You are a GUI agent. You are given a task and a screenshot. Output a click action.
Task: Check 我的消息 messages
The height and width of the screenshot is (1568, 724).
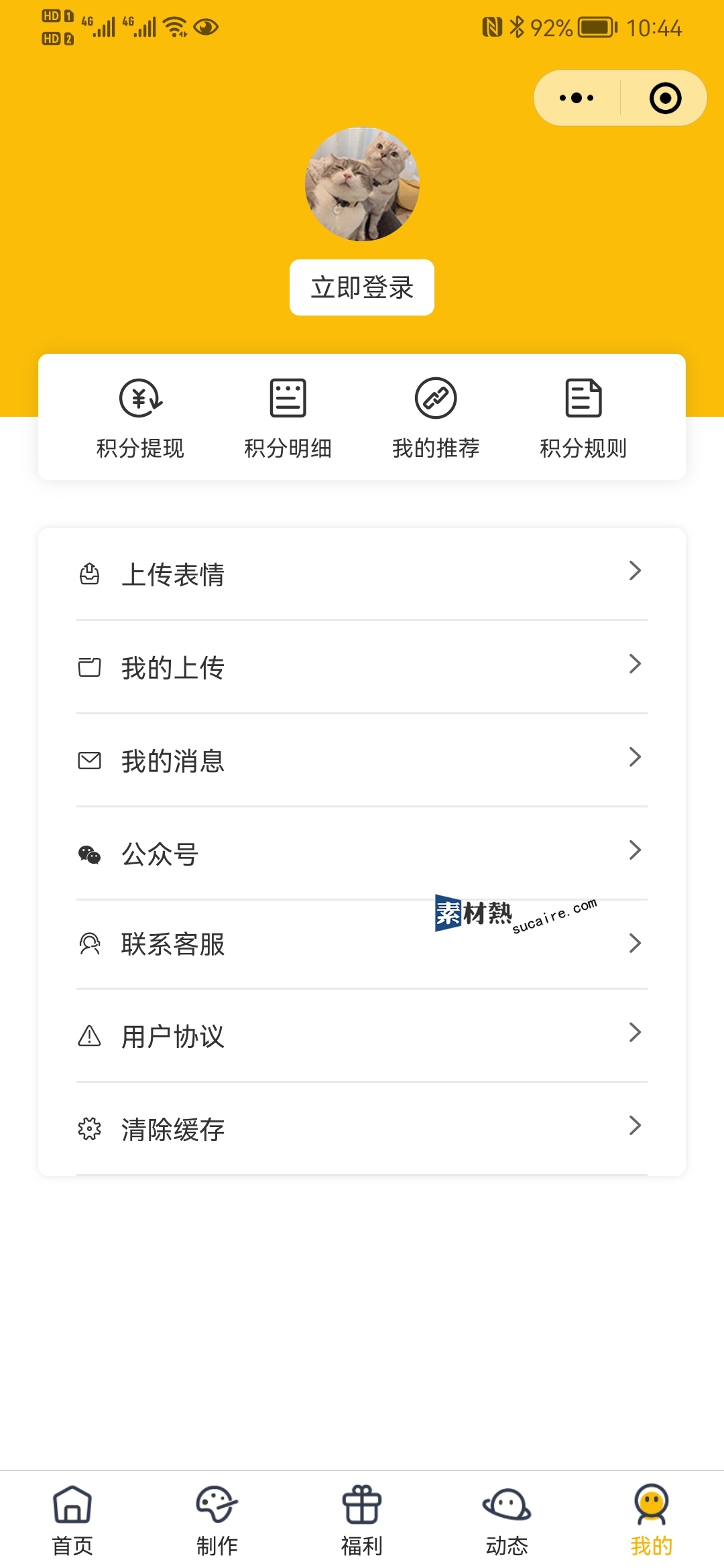pyautogui.click(x=362, y=761)
